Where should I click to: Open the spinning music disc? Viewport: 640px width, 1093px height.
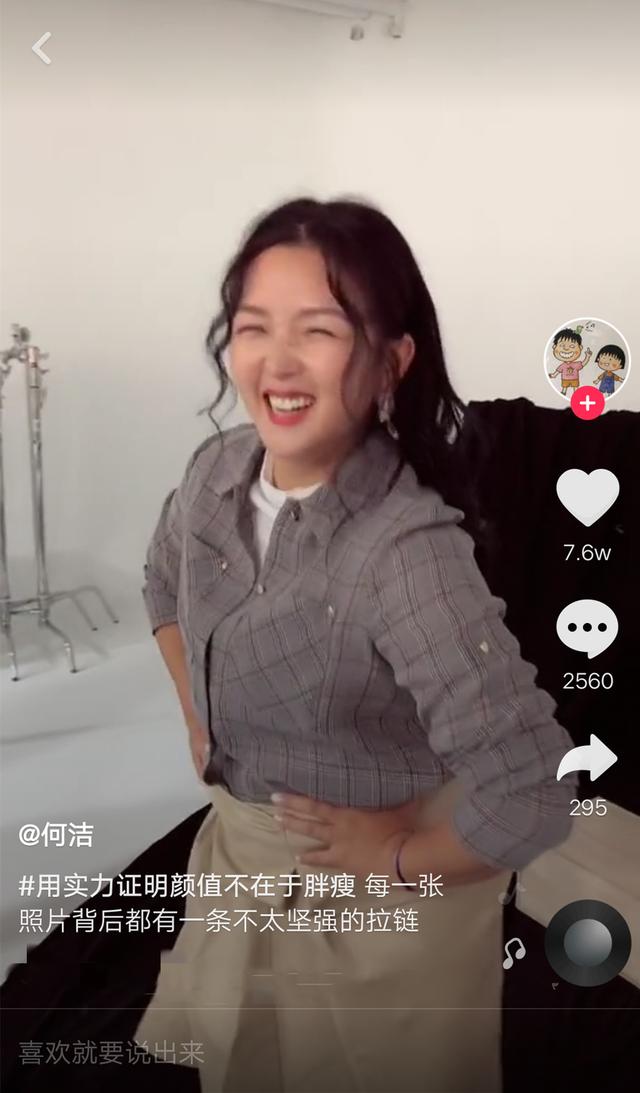click(588, 942)
